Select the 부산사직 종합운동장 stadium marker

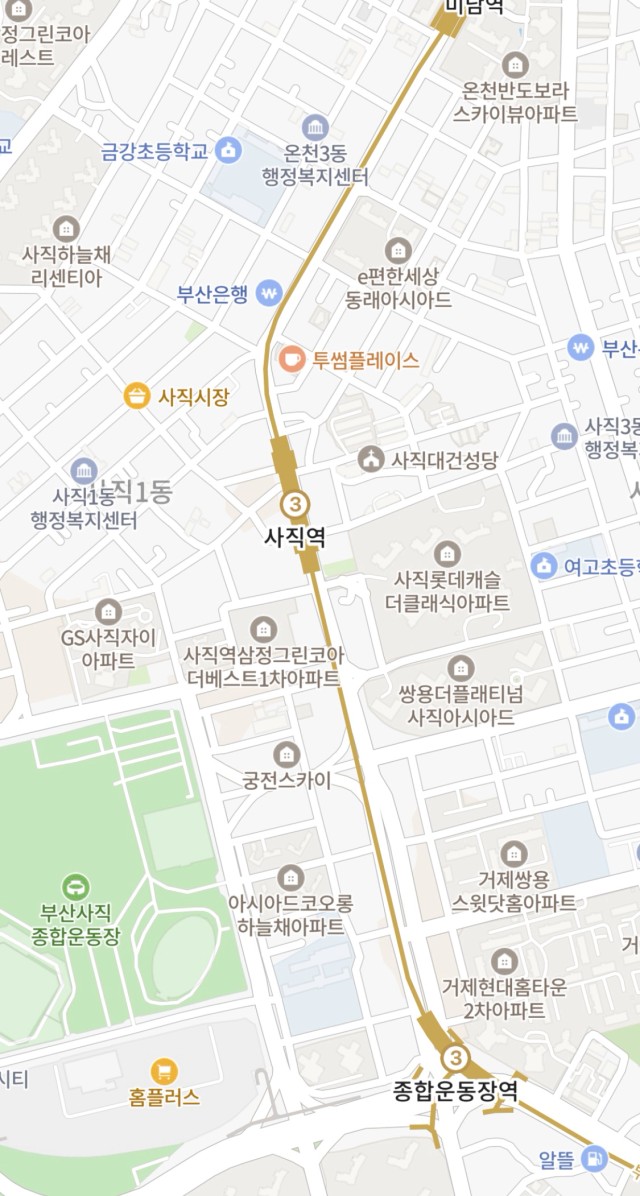(76, 887)
